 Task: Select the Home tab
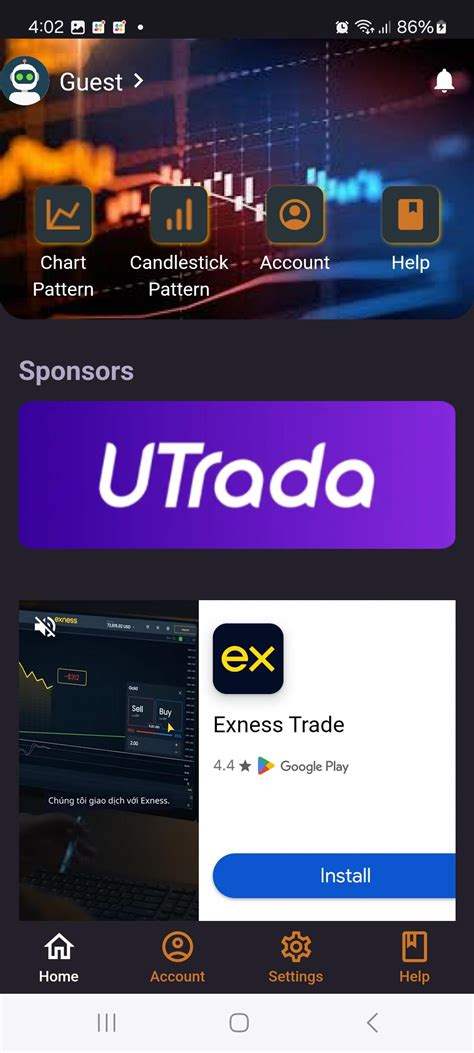(x=58, y=958)
